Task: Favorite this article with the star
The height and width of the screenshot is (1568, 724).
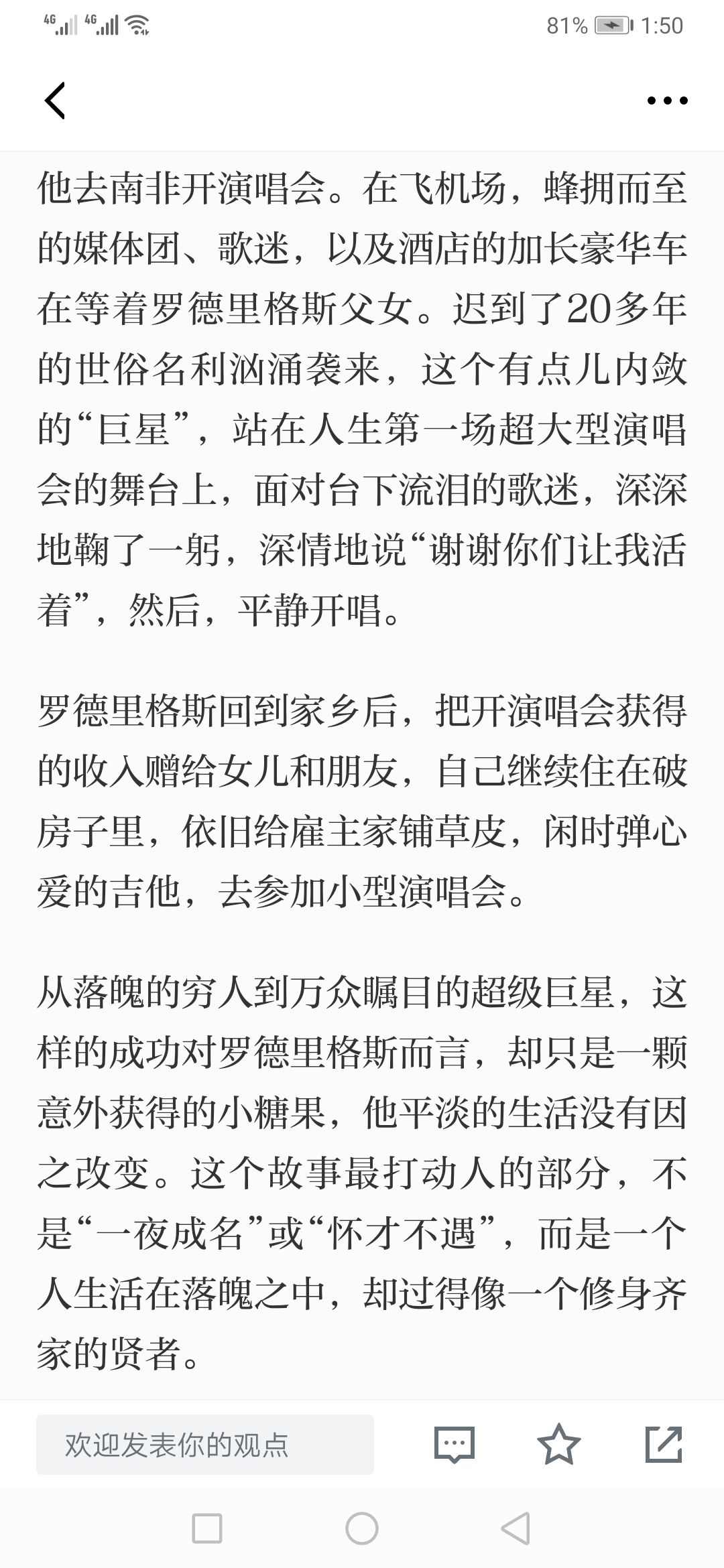Action: pyautogui.click(x=559, y=1443)
